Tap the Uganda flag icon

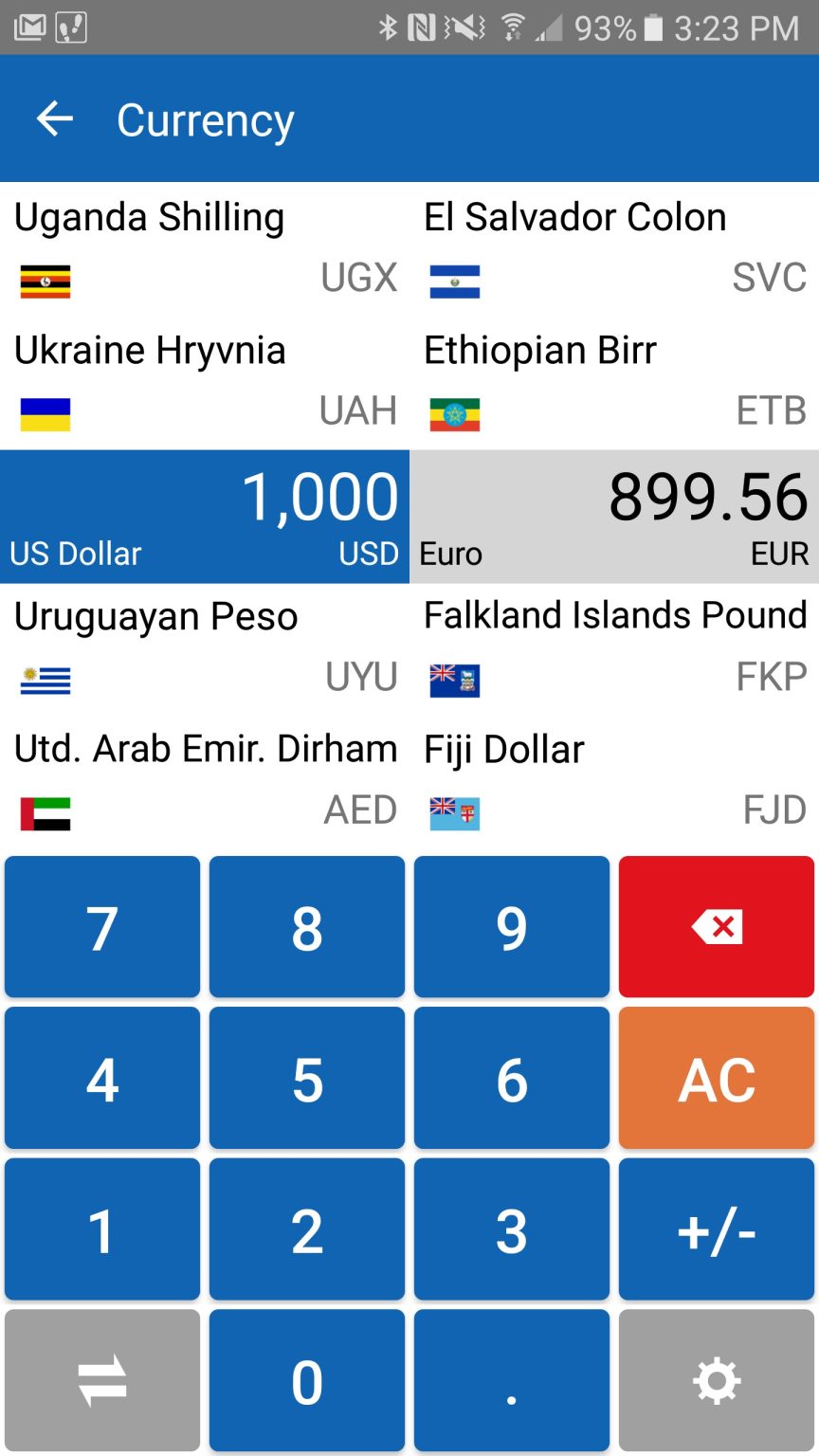[x=44, y=281]
